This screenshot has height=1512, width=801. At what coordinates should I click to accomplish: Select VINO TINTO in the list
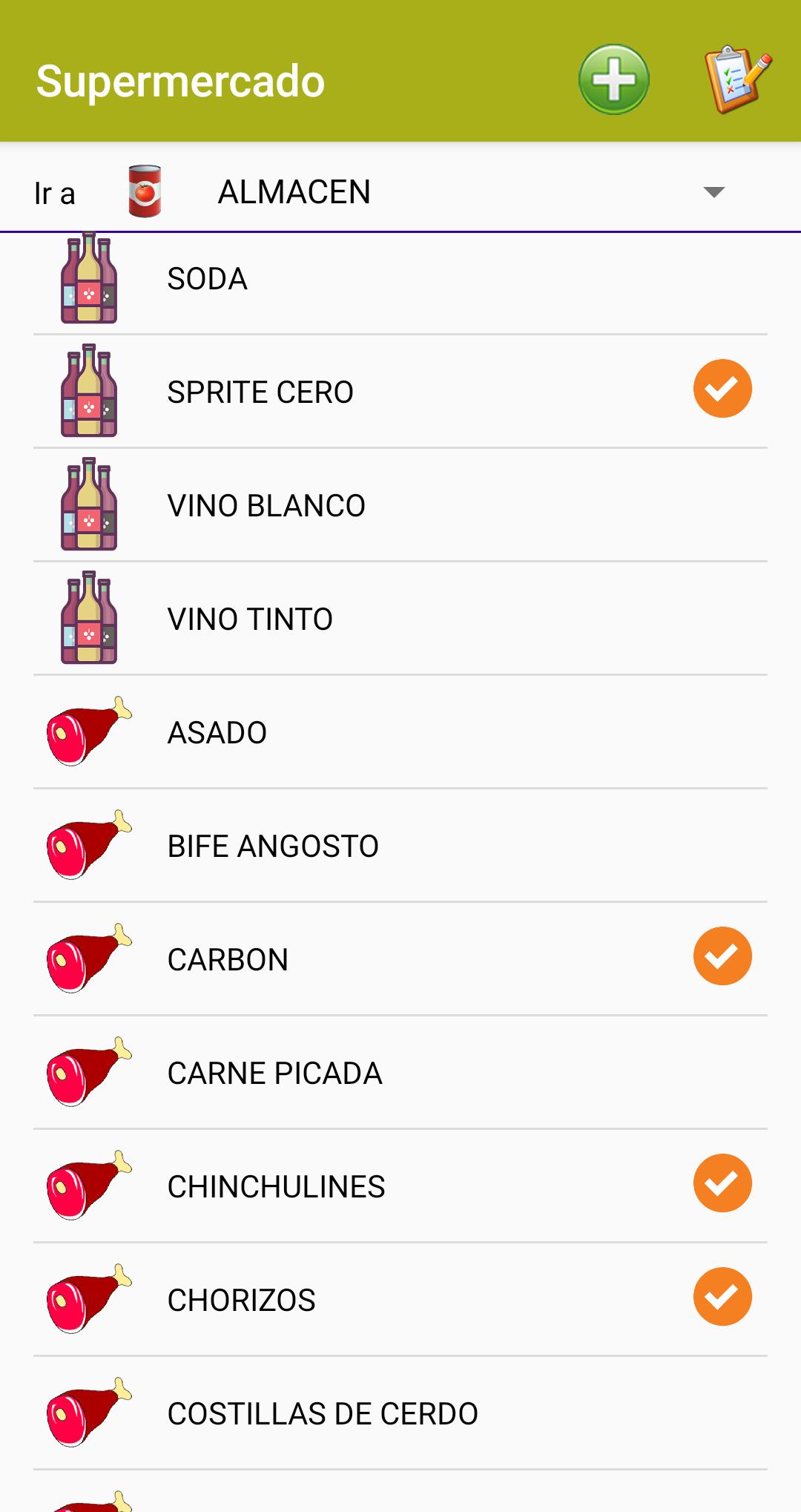pyautogui.click(x=400, y=619)
